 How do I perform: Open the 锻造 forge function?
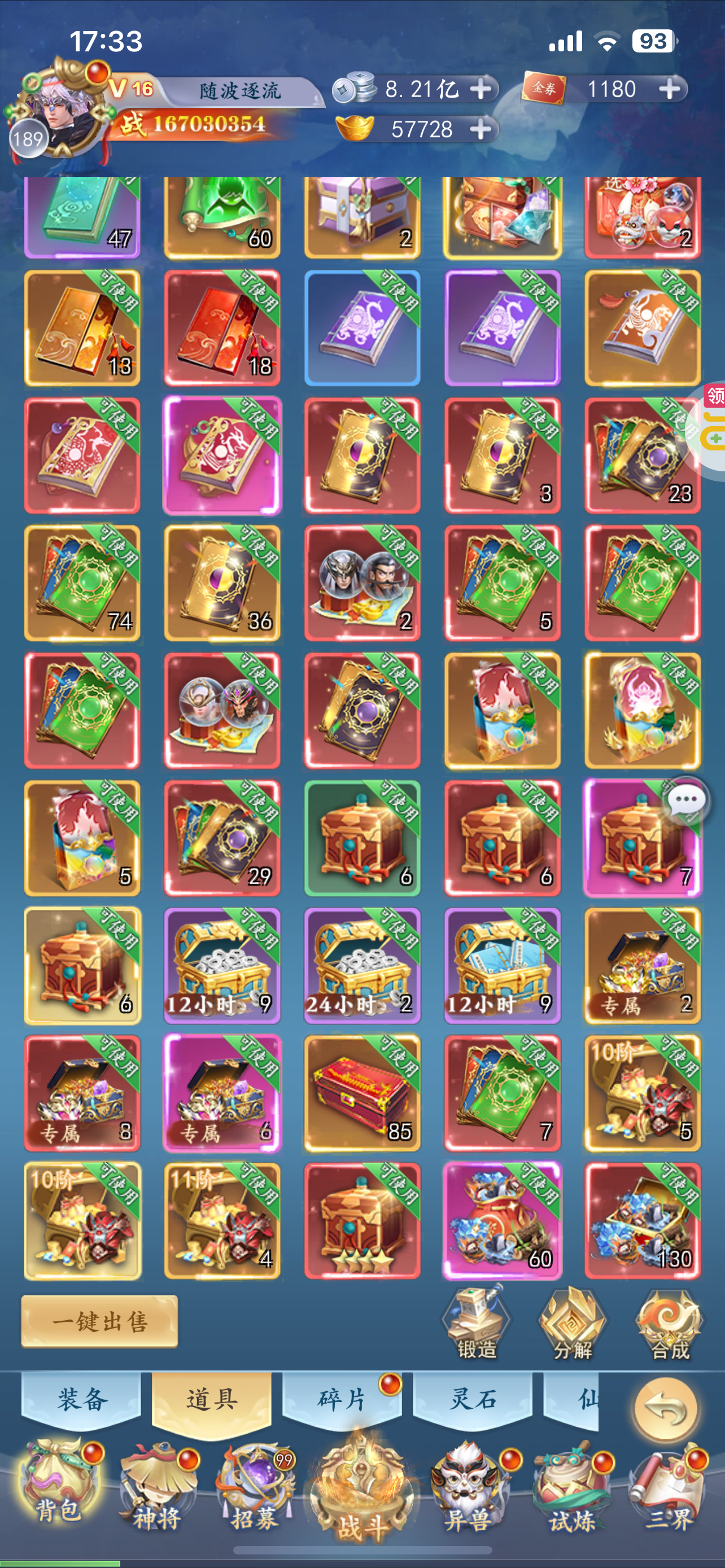click(477, 1322)
